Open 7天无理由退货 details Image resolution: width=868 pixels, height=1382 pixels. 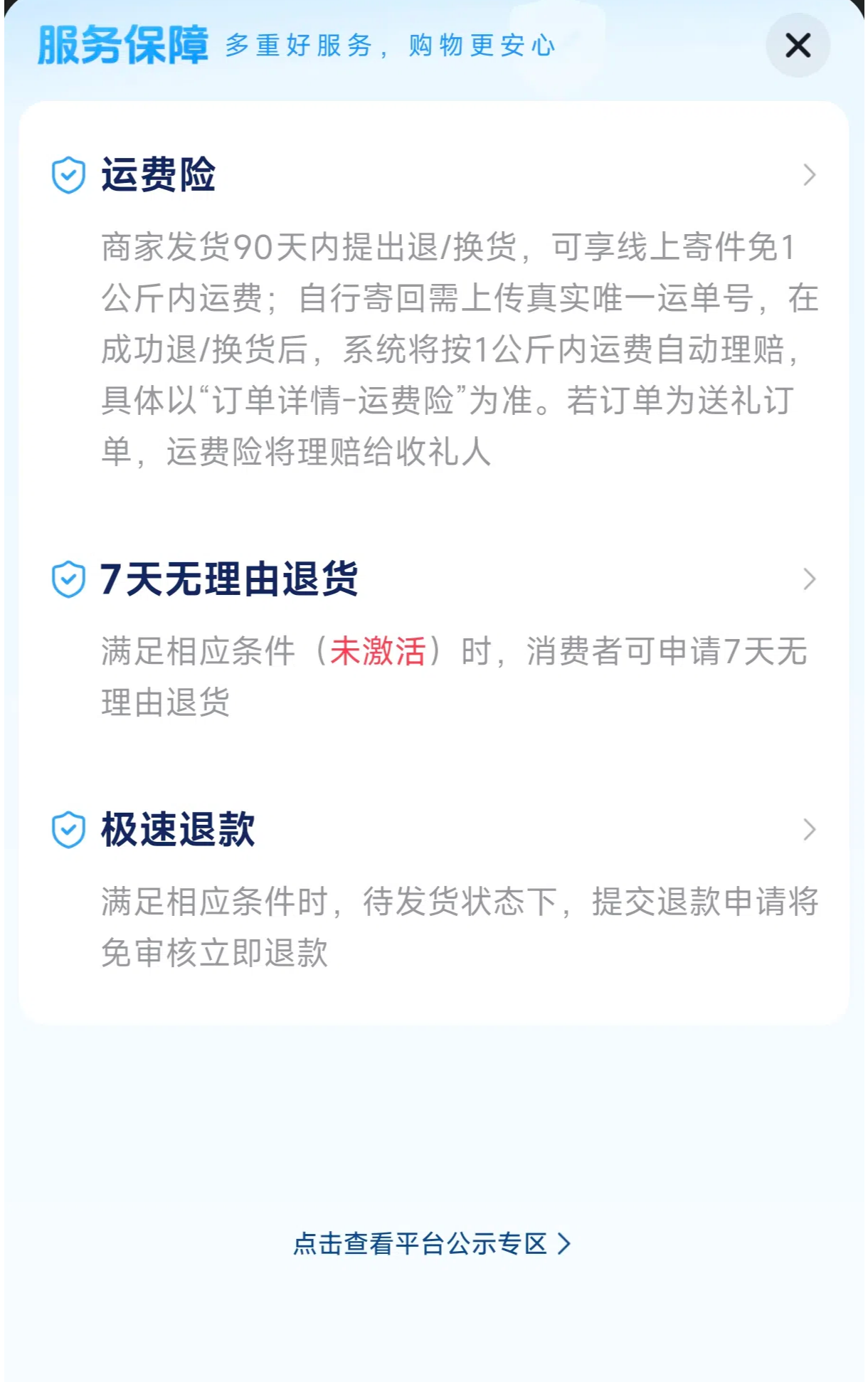(808, 579)
